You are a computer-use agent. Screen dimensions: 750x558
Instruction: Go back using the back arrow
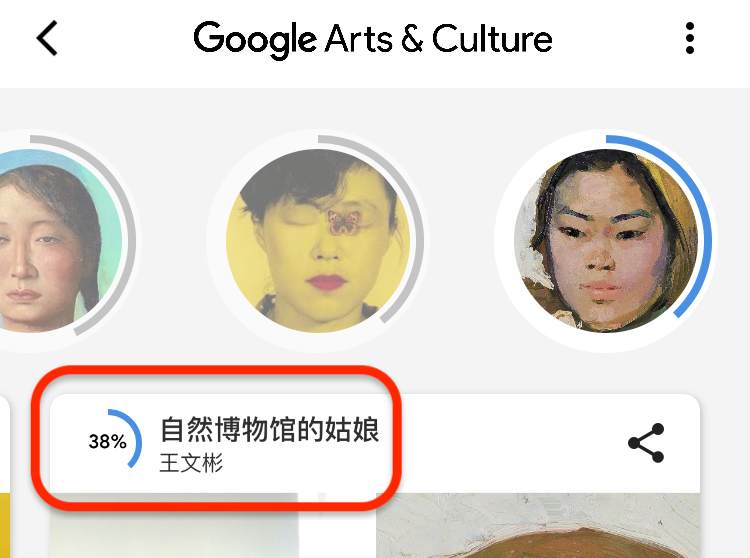point(47,39)
